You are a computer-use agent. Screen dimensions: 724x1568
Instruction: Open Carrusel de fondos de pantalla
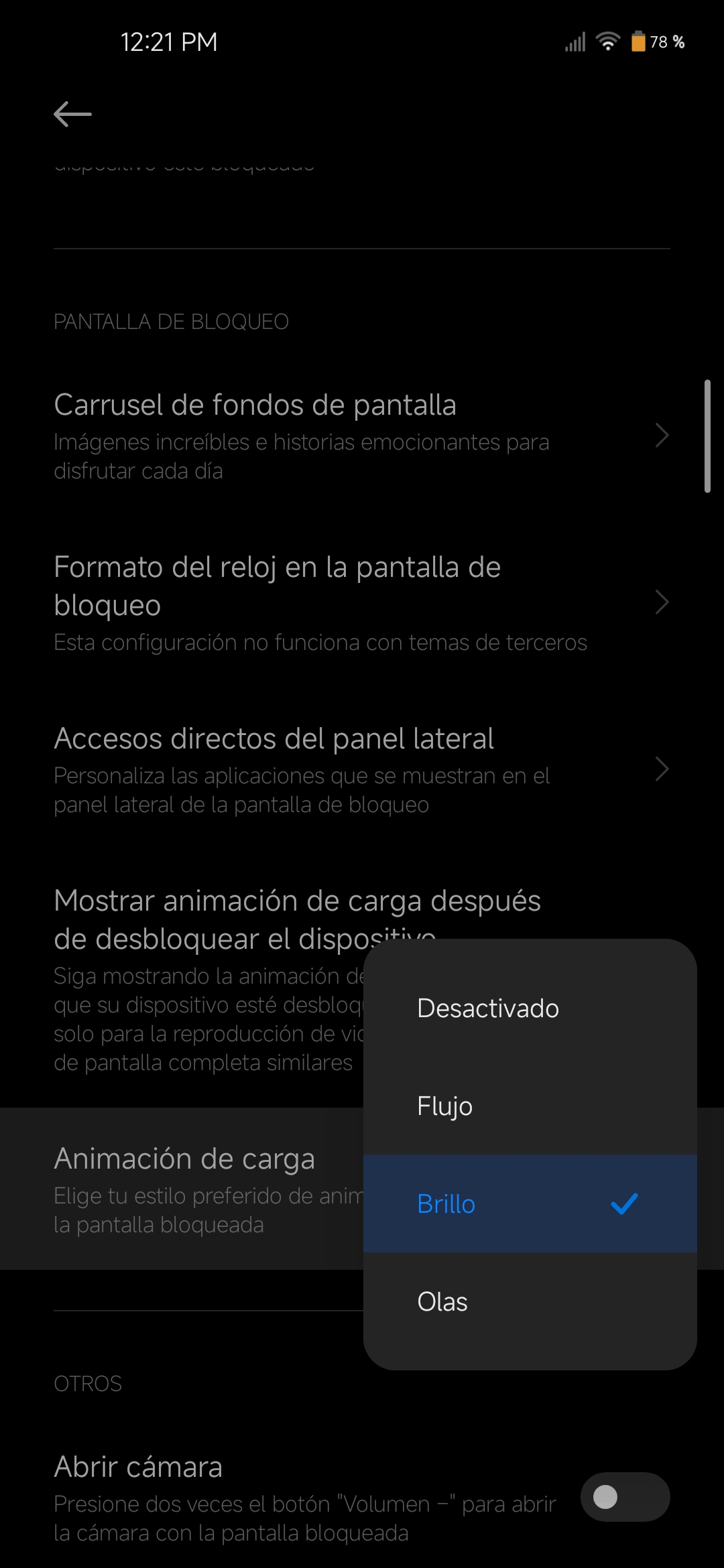click(362, 436)
